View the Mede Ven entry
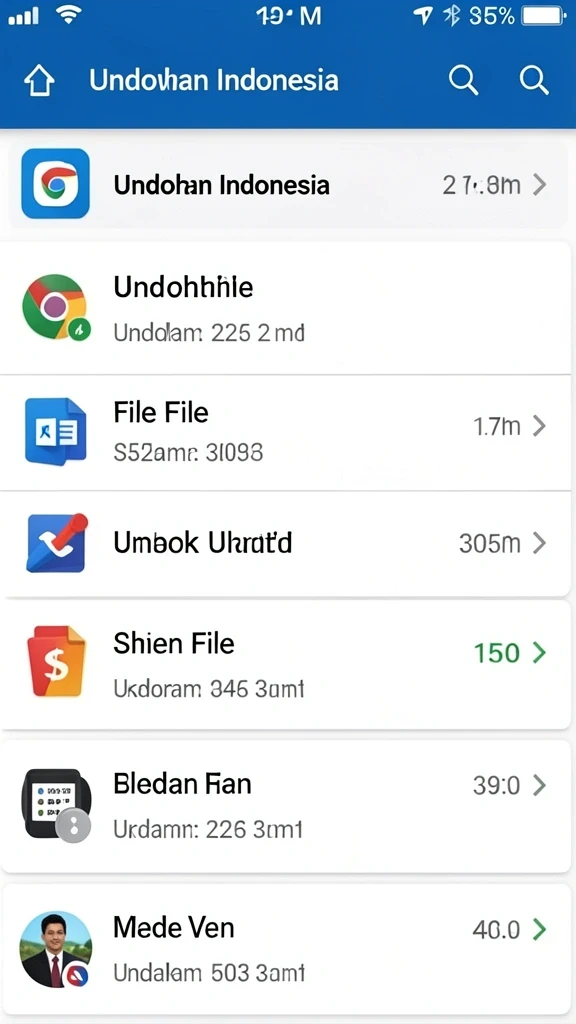The image size is (576, 1024). (x=286, y=949)
